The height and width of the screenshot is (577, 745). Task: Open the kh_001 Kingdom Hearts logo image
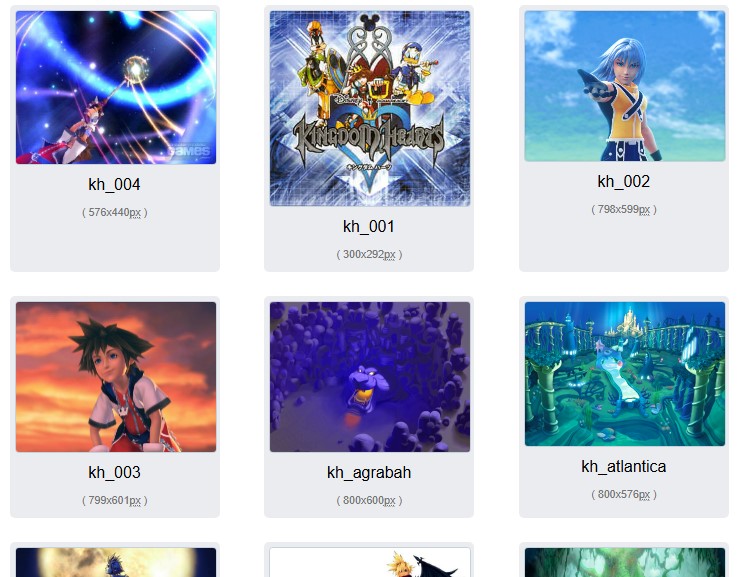coord(369,109)
